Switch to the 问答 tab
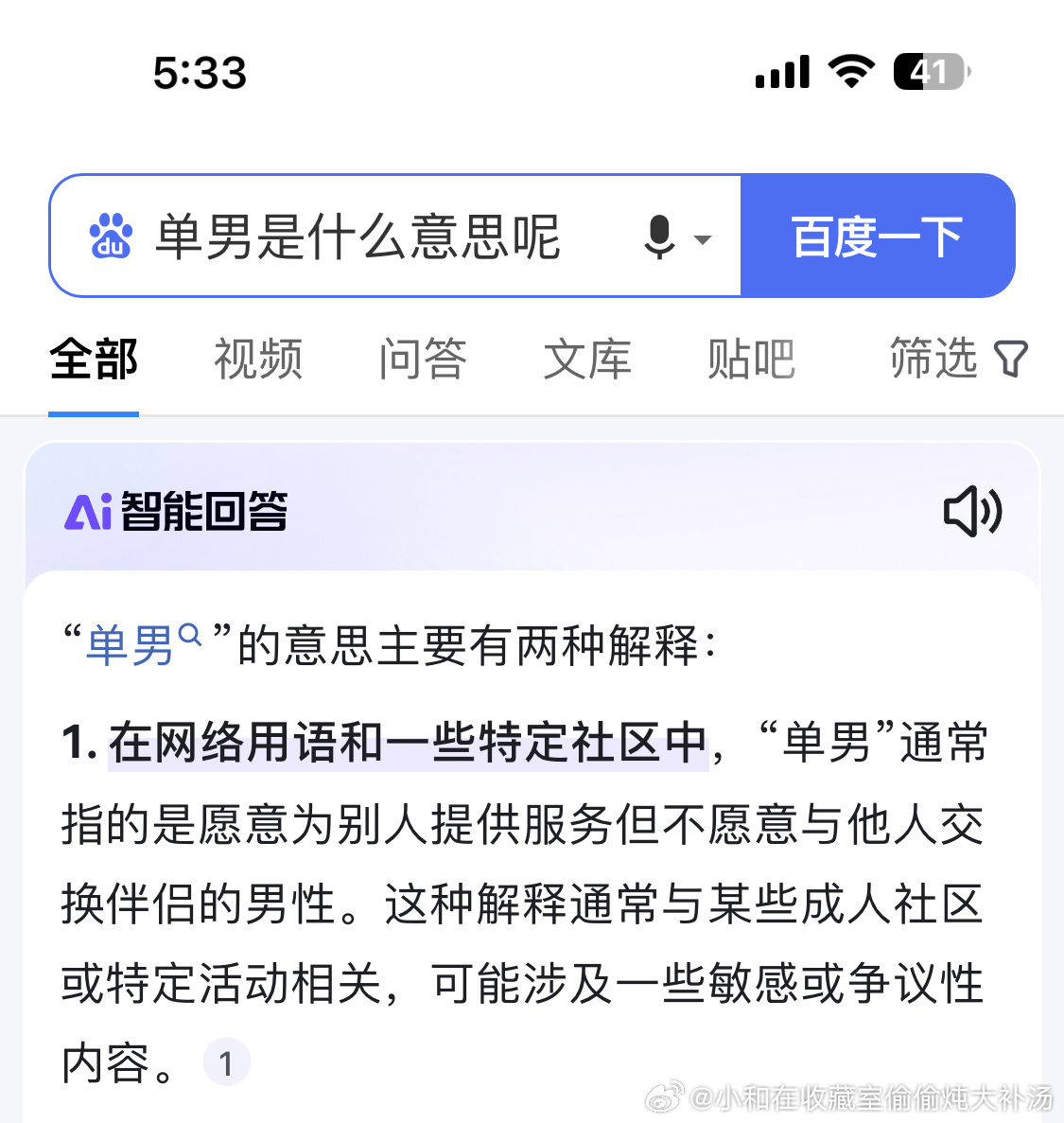 (423, 360)
